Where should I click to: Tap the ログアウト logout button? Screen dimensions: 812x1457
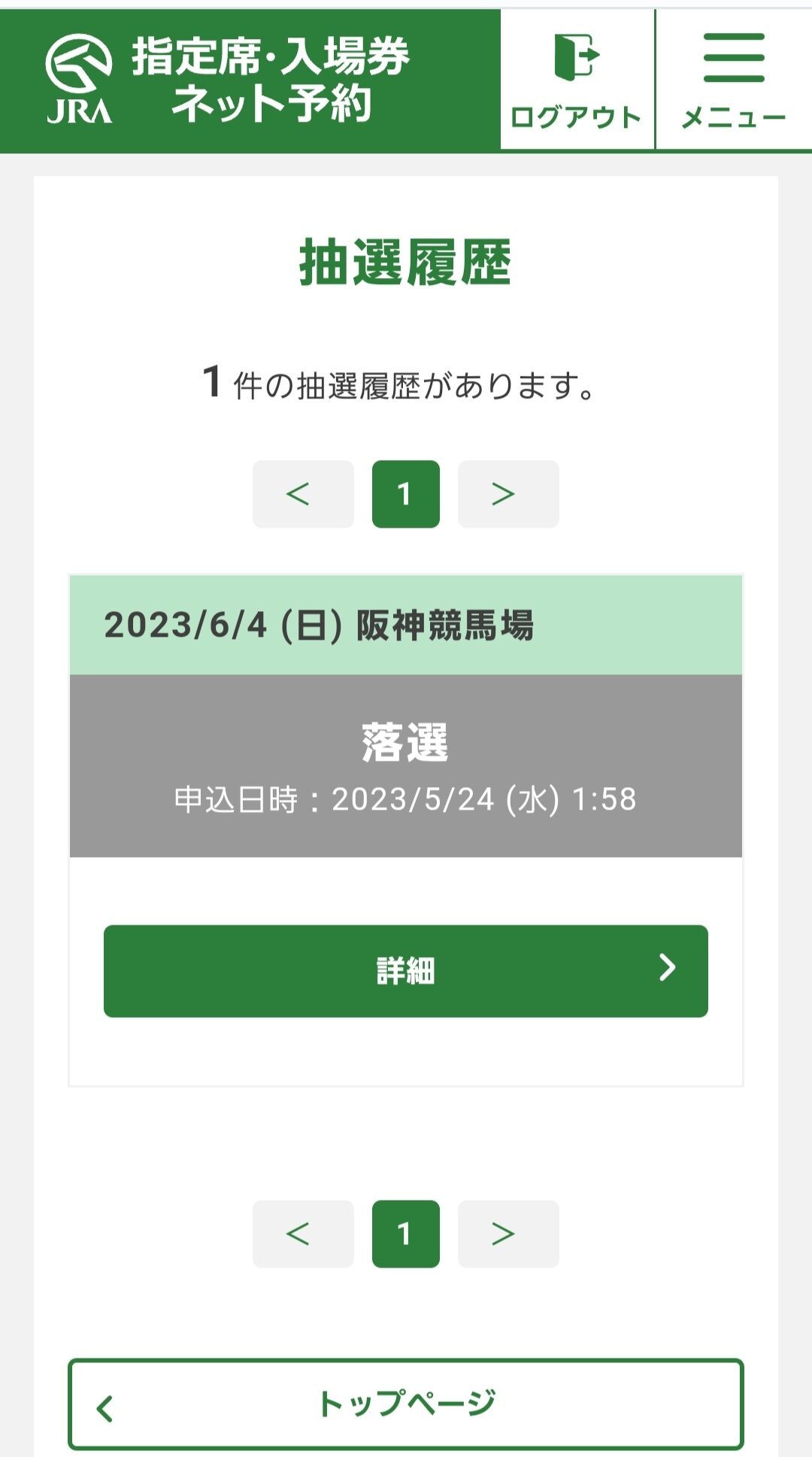(577, 80)
